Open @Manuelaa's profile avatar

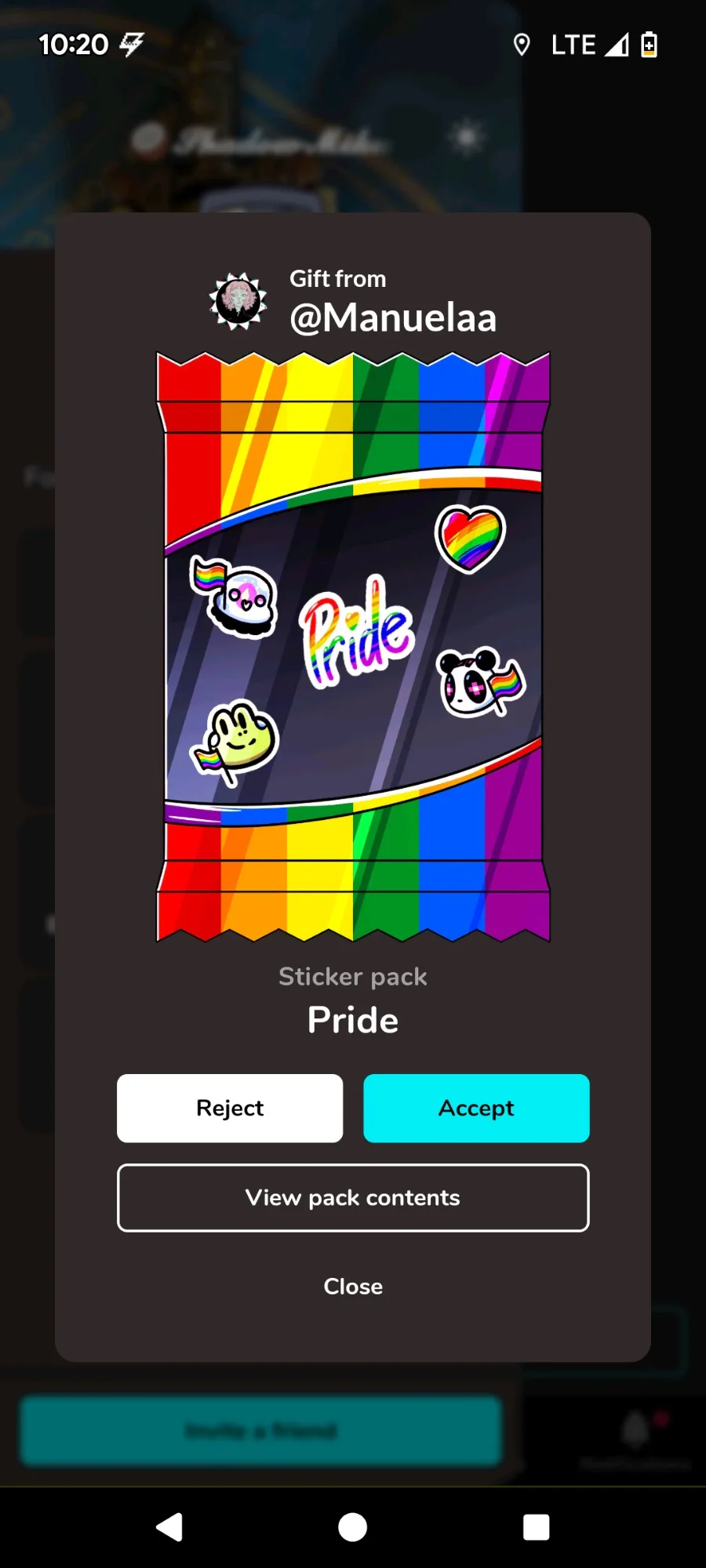click(238, 301)
